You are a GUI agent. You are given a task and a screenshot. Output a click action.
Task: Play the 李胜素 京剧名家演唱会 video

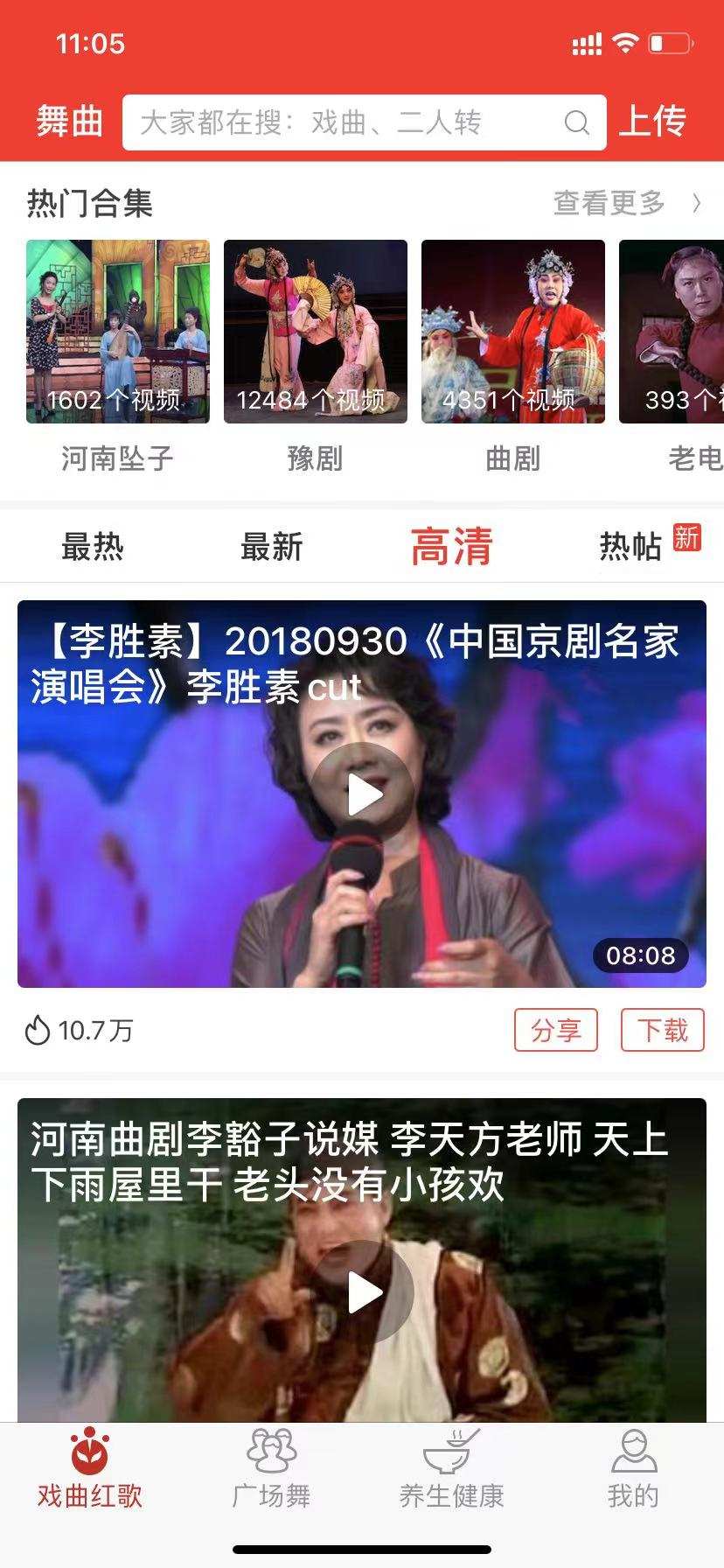[x=364, y=794]
